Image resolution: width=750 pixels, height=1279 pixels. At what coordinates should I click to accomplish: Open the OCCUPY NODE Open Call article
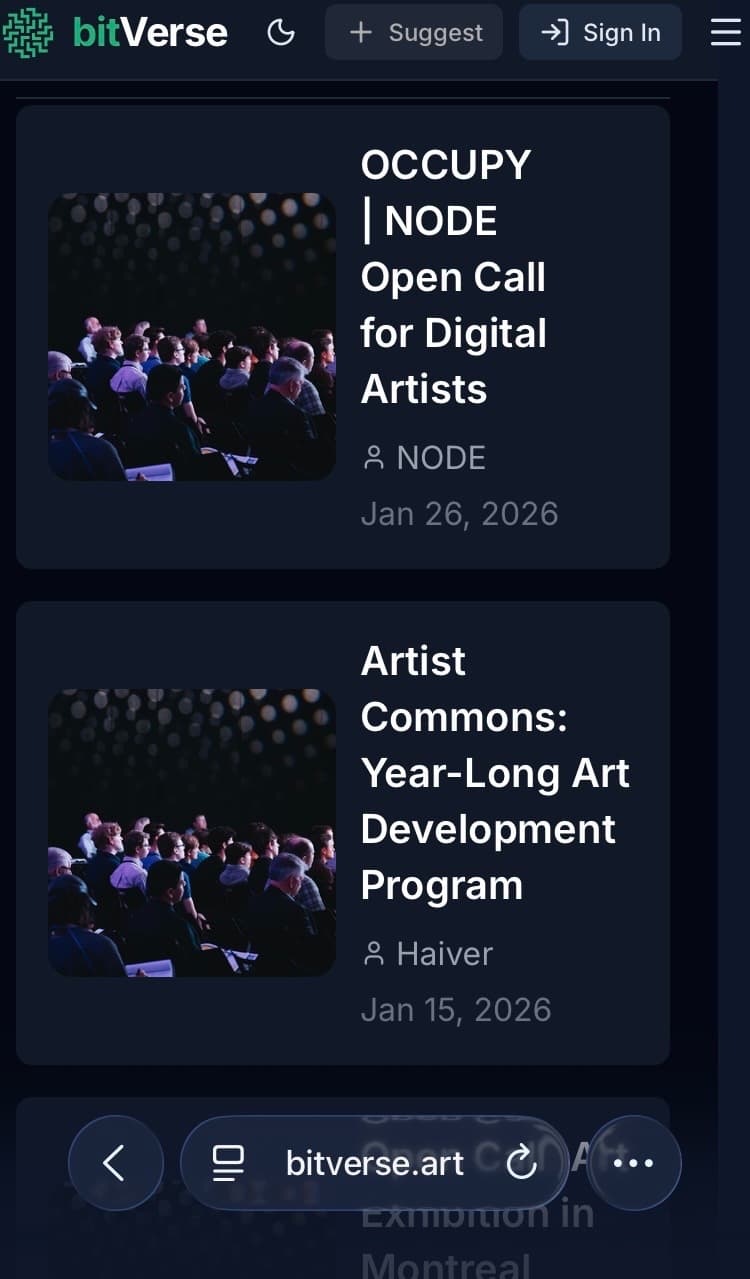click(454, 277)
